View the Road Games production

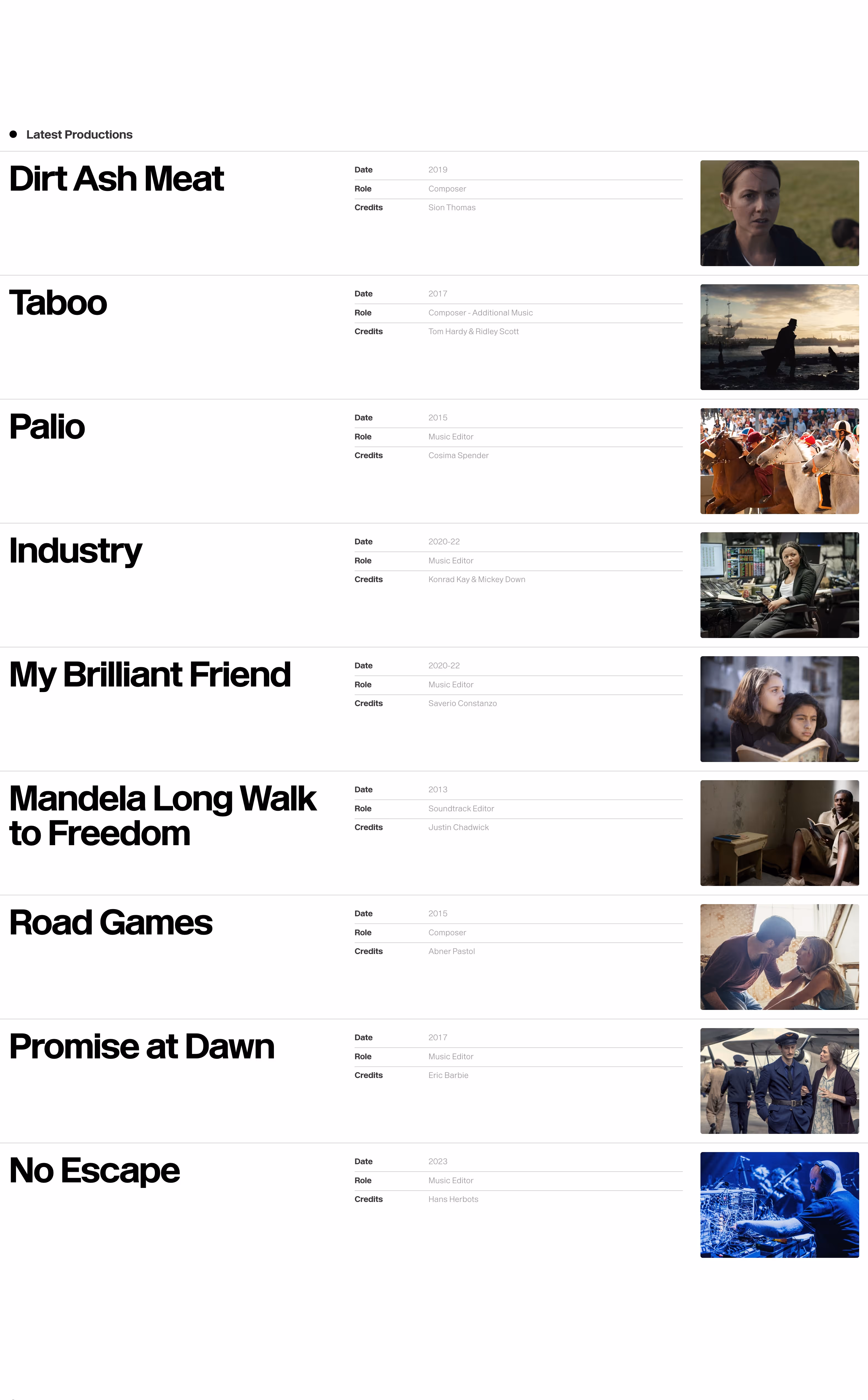[x=111, y=923]
